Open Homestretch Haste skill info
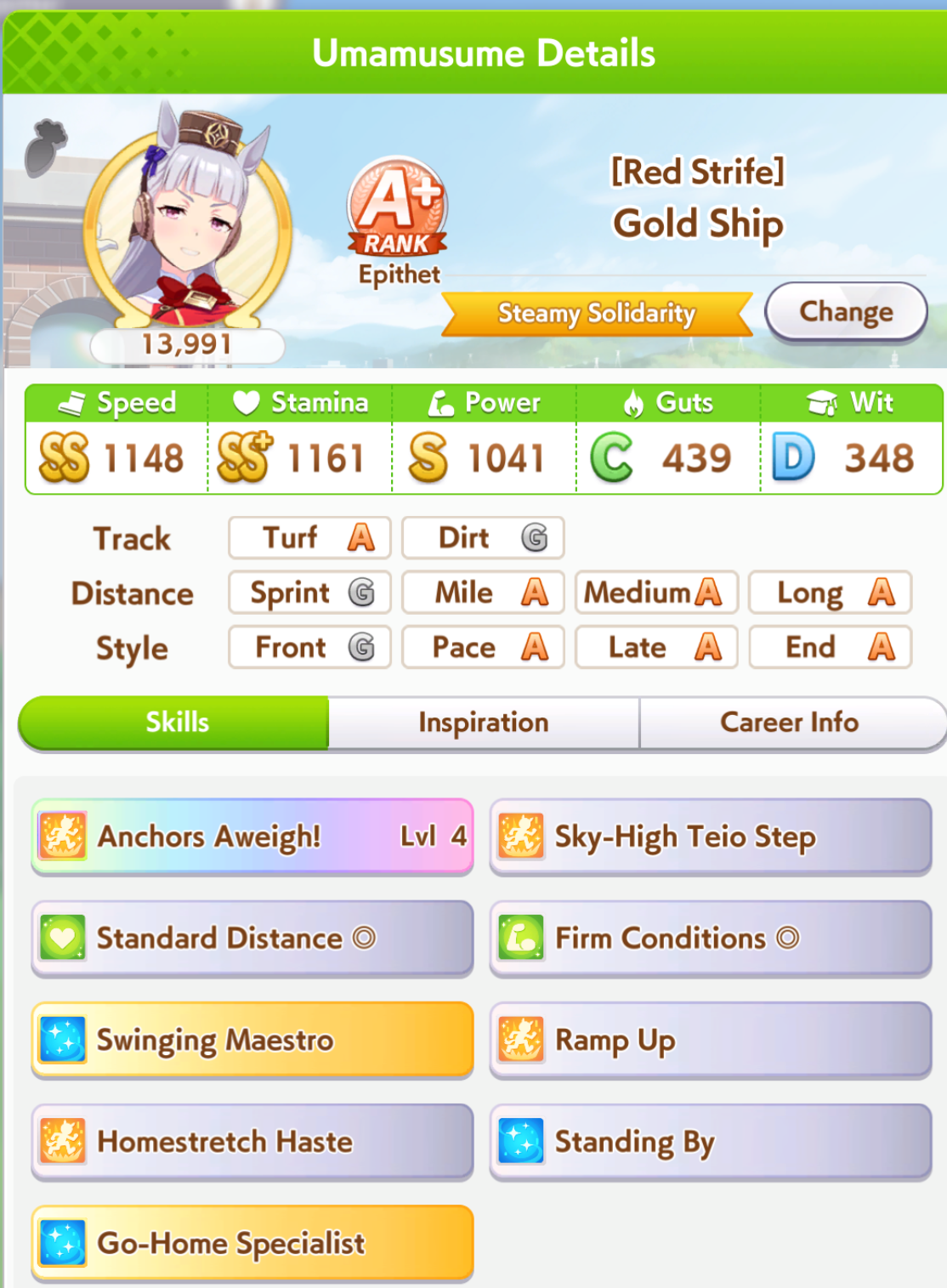 click(252, 1141)
